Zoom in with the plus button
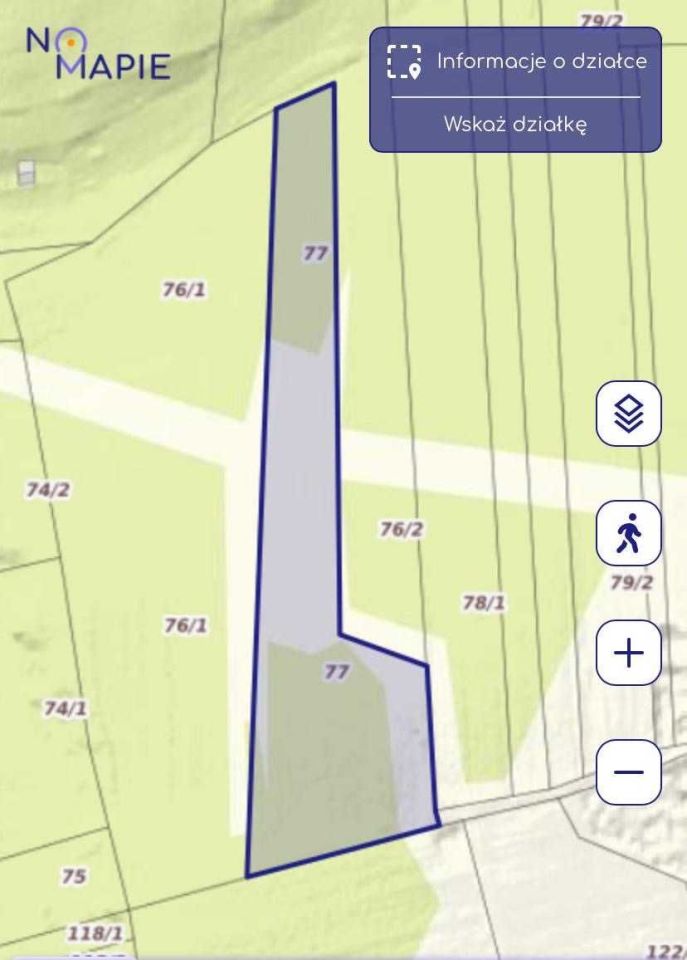This screenshot has width=687, height=960. pos(629,653)
